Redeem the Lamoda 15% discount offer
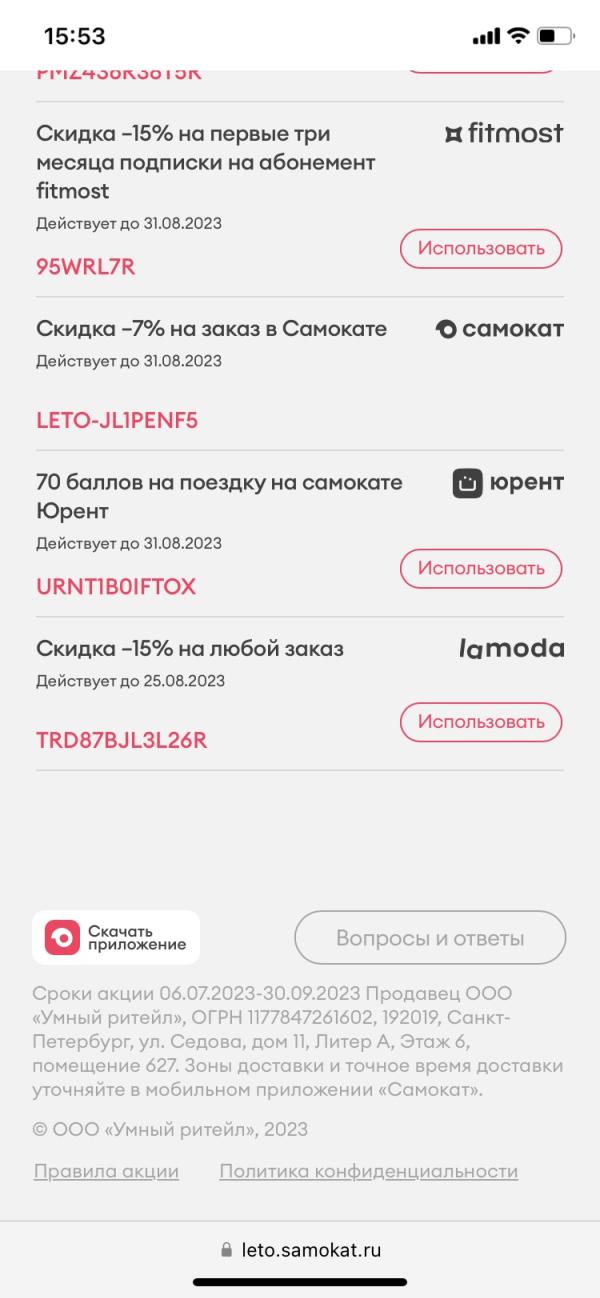 481,722
